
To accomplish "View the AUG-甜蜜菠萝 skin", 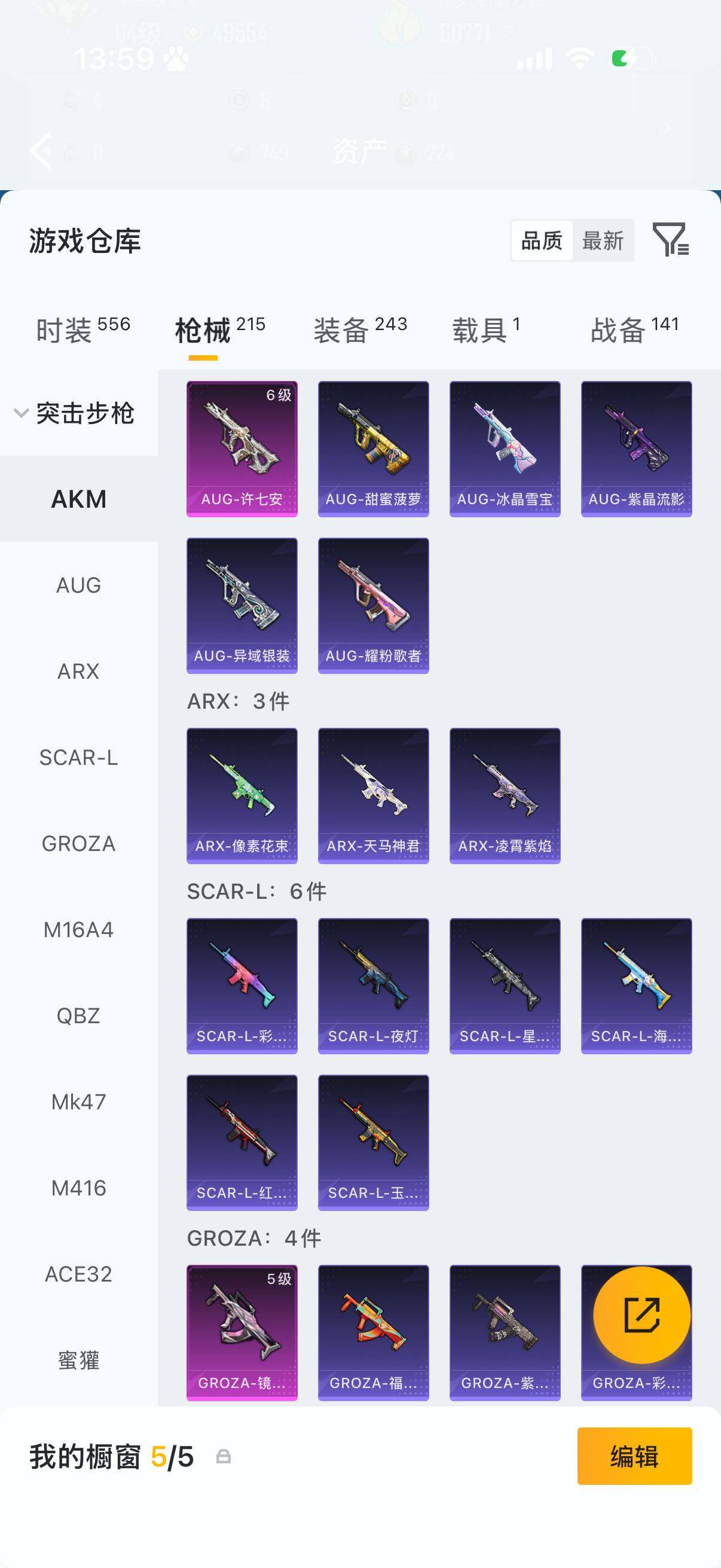I will pyautogui.click(x=374, y=449).
